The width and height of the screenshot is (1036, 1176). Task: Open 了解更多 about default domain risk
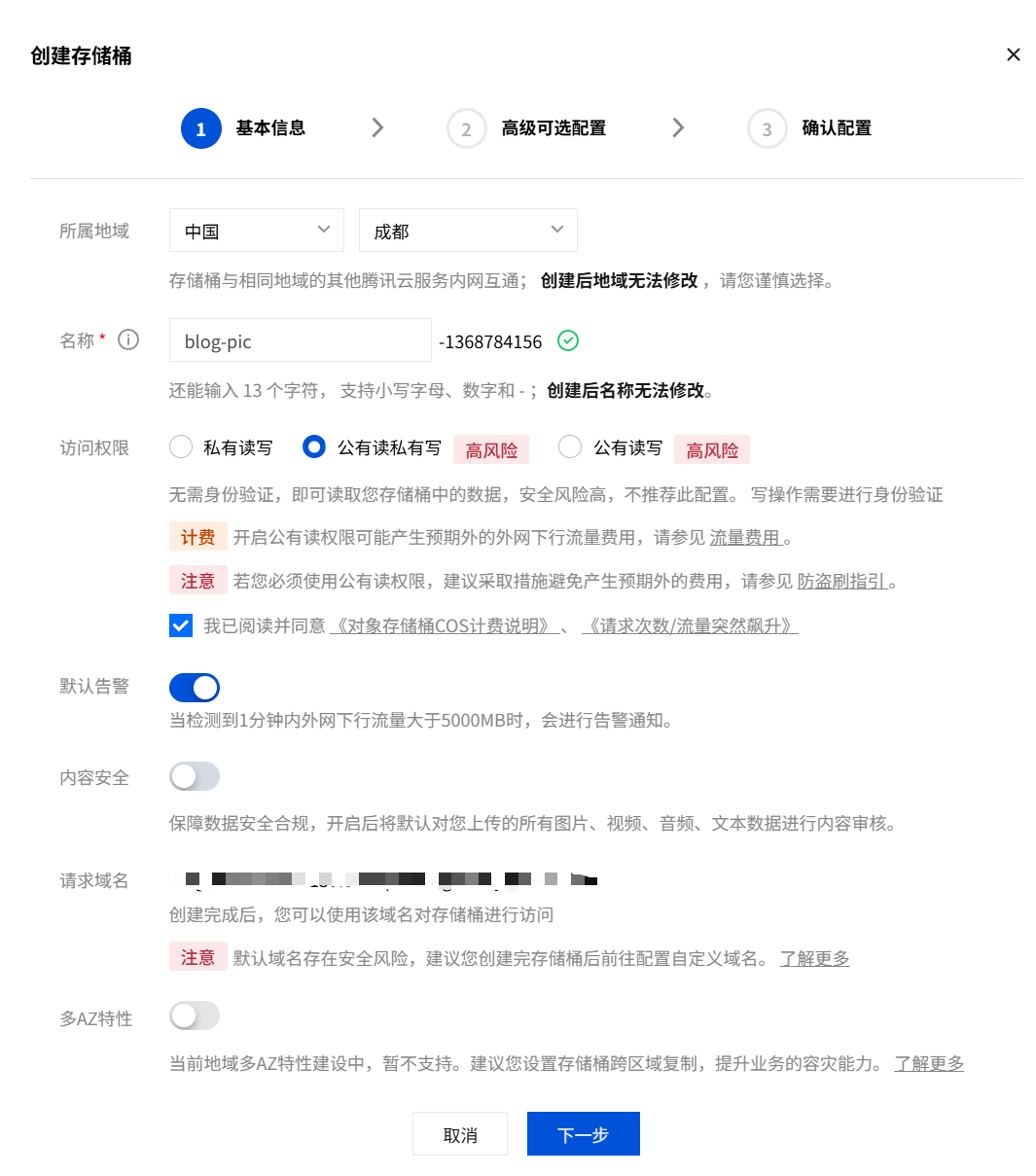coord(814,958)
